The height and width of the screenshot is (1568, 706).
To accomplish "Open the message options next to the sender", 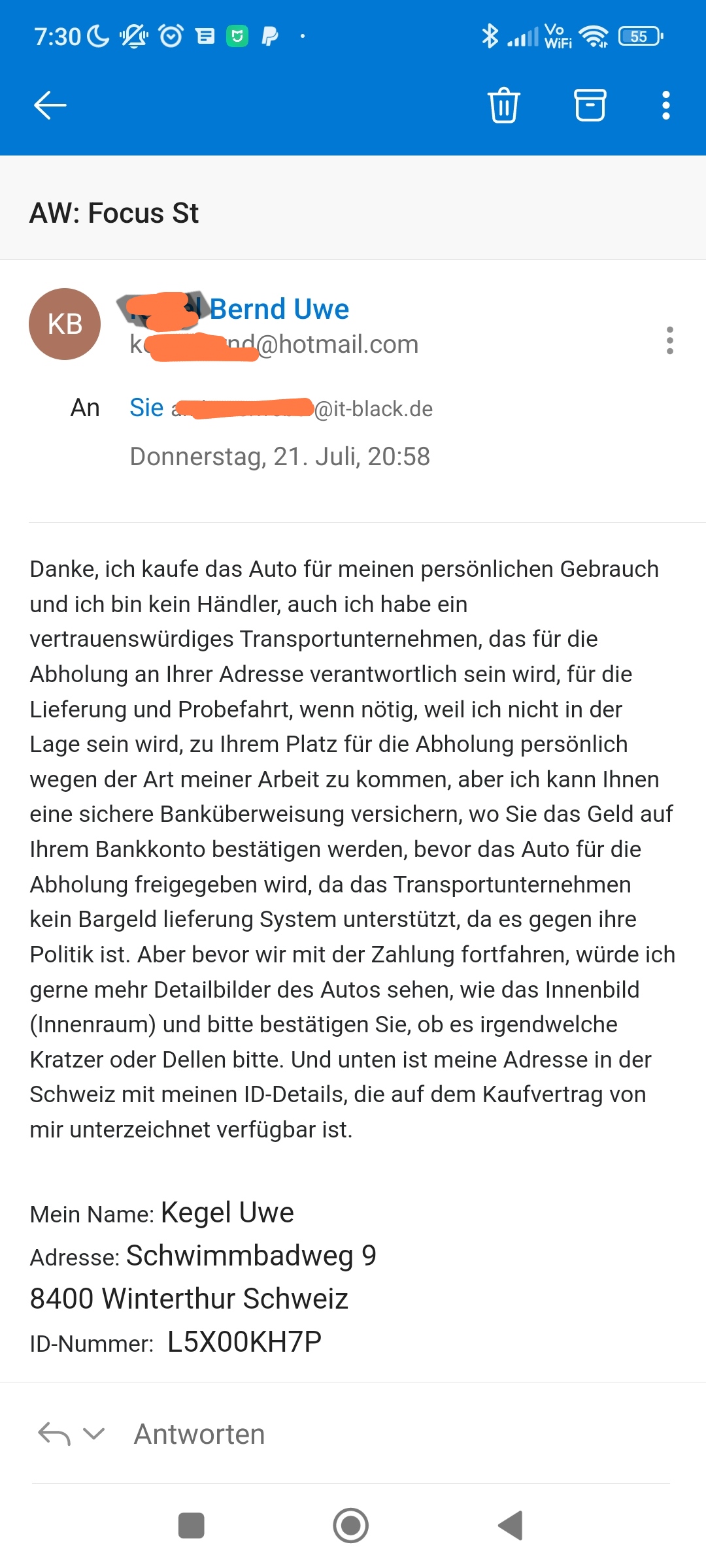I will coord(669,340).
